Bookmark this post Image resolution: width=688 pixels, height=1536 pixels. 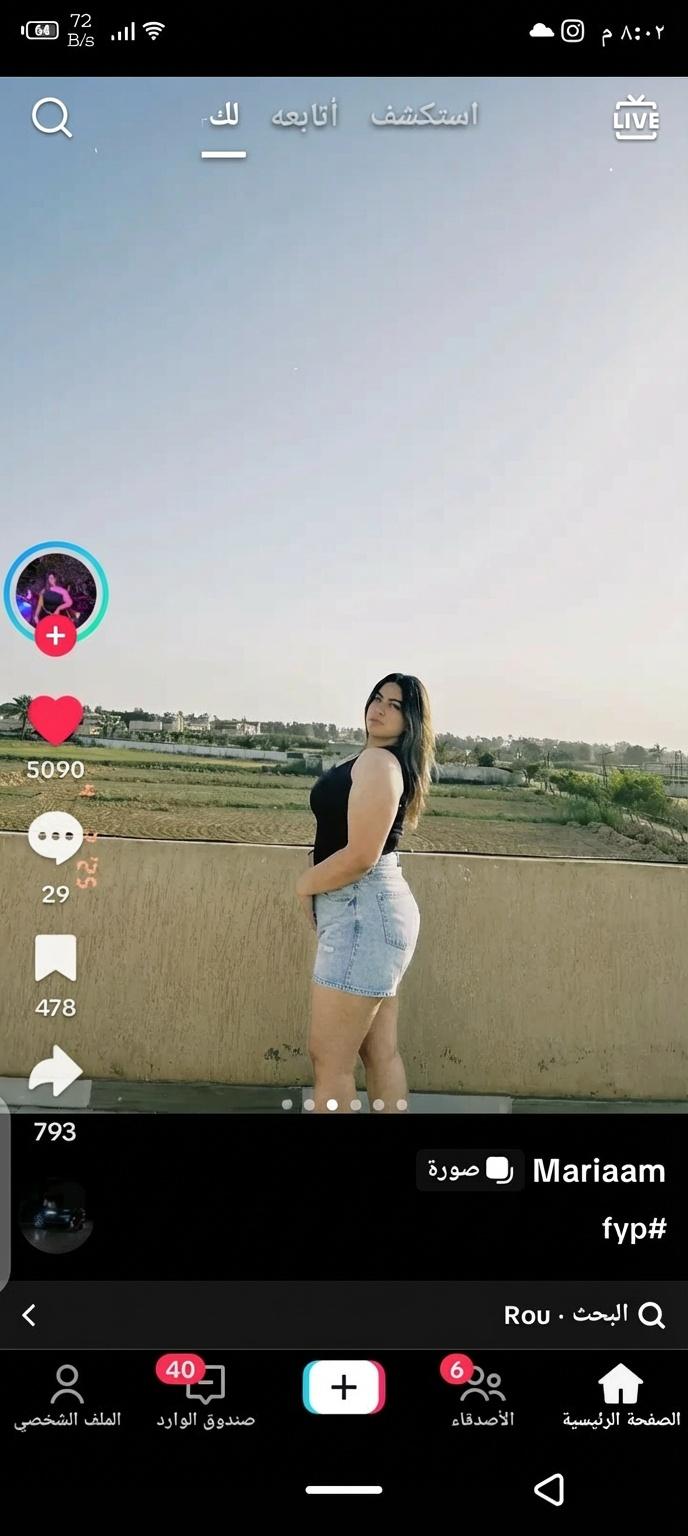tap(55, 959)
